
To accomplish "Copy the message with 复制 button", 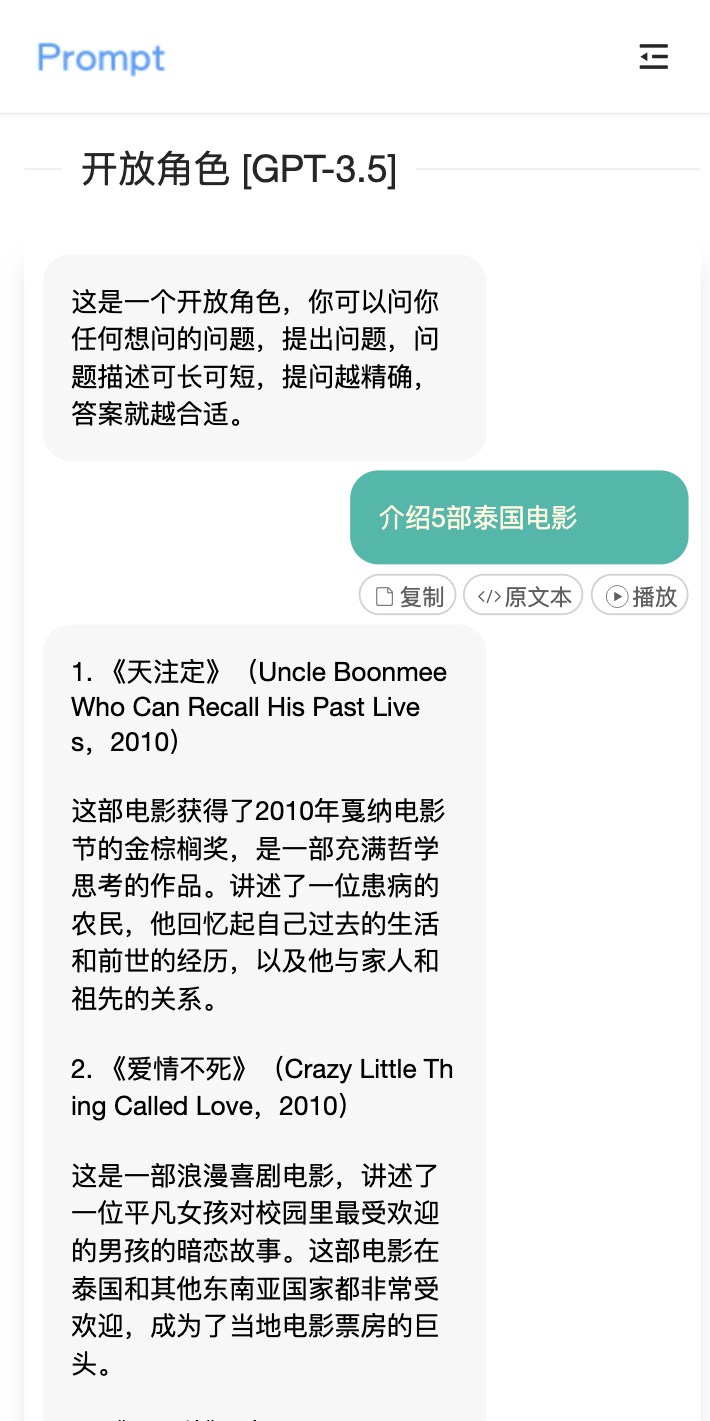I will coord(408,596).
